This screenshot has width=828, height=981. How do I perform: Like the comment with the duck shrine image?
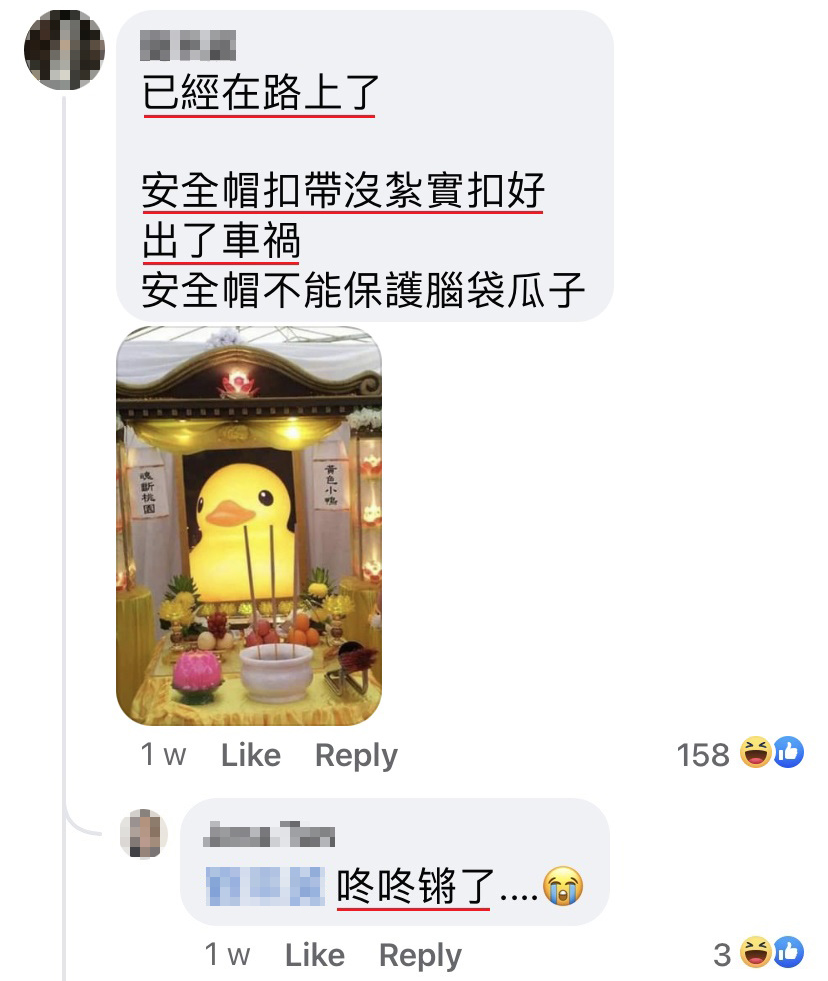tap(250, 756)
